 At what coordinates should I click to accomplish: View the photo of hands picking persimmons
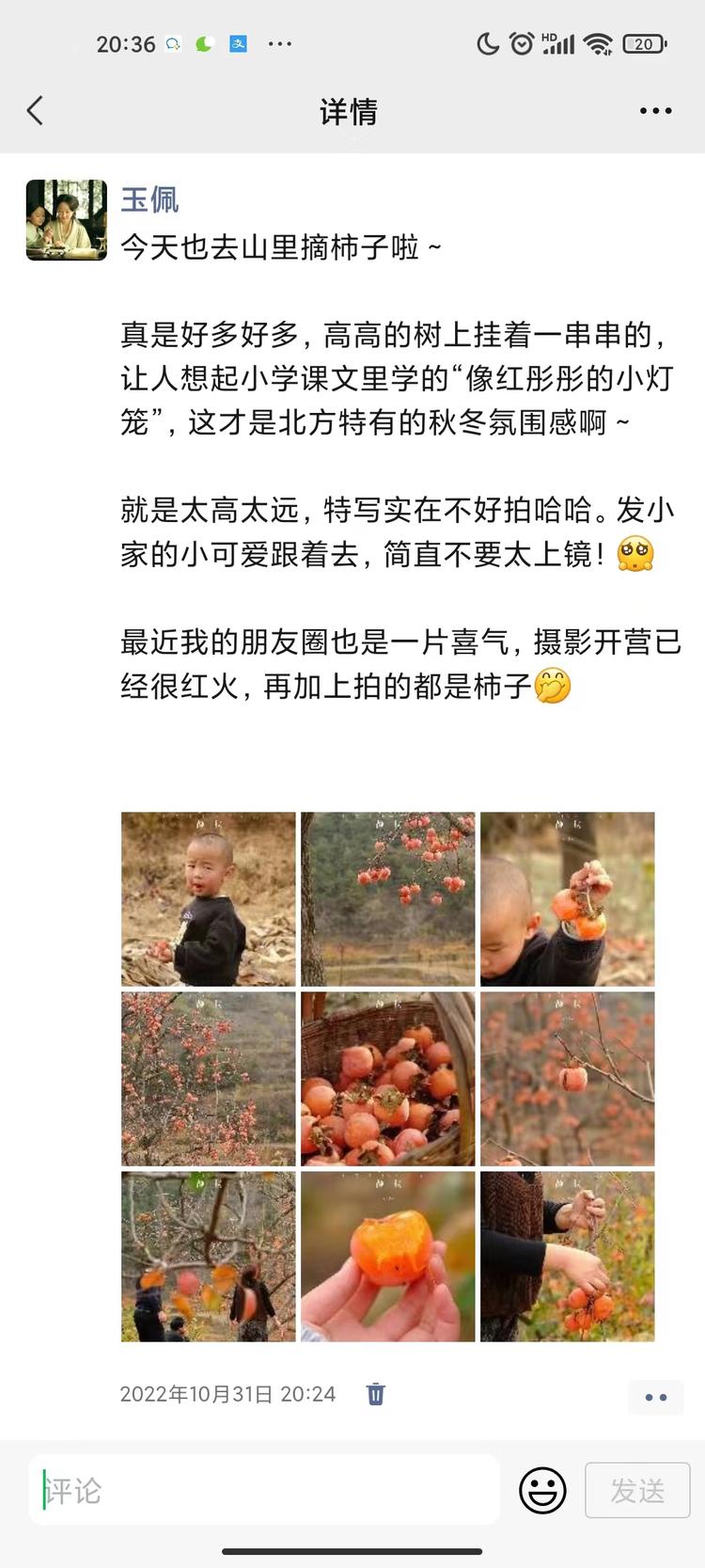[567, 1256]
